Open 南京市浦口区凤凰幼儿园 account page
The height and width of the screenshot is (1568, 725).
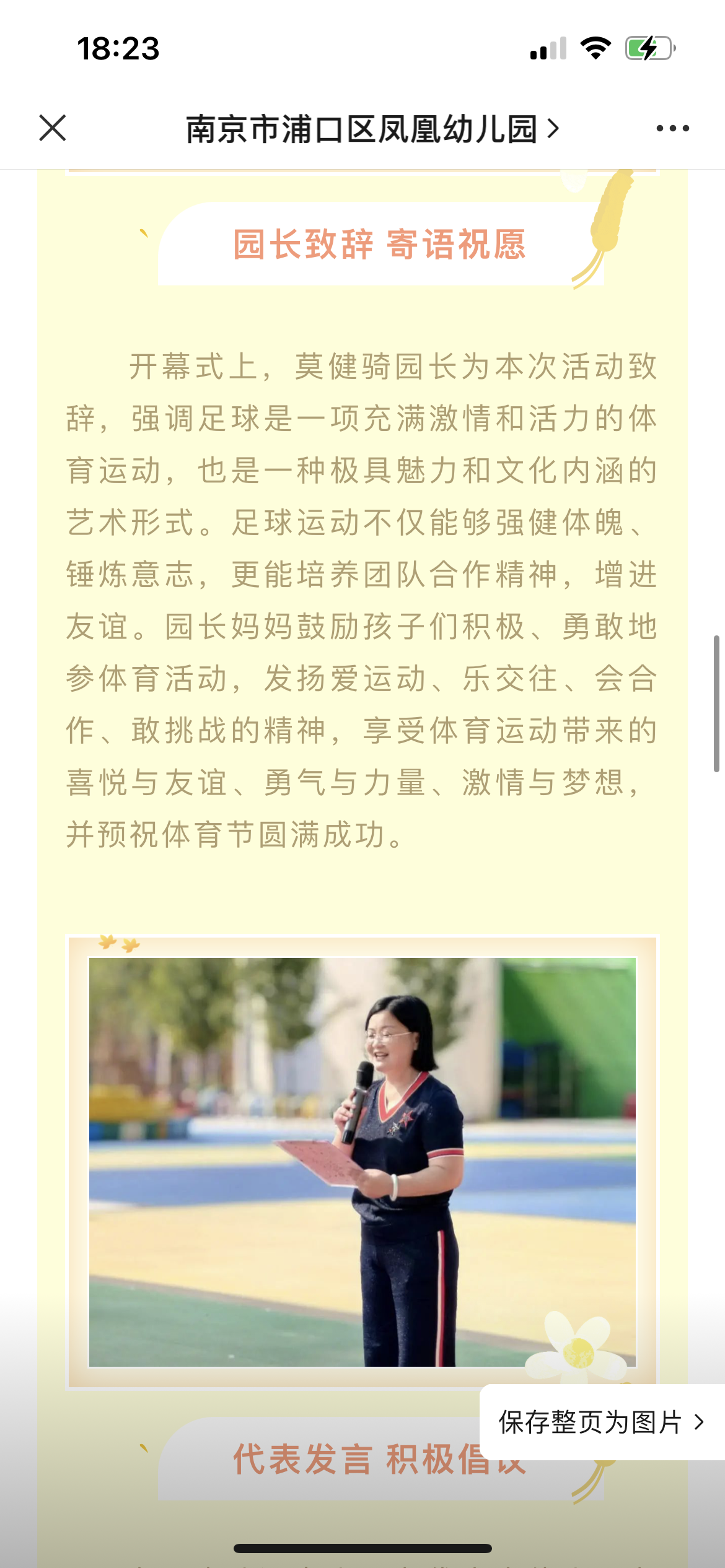tap(372, 129)
